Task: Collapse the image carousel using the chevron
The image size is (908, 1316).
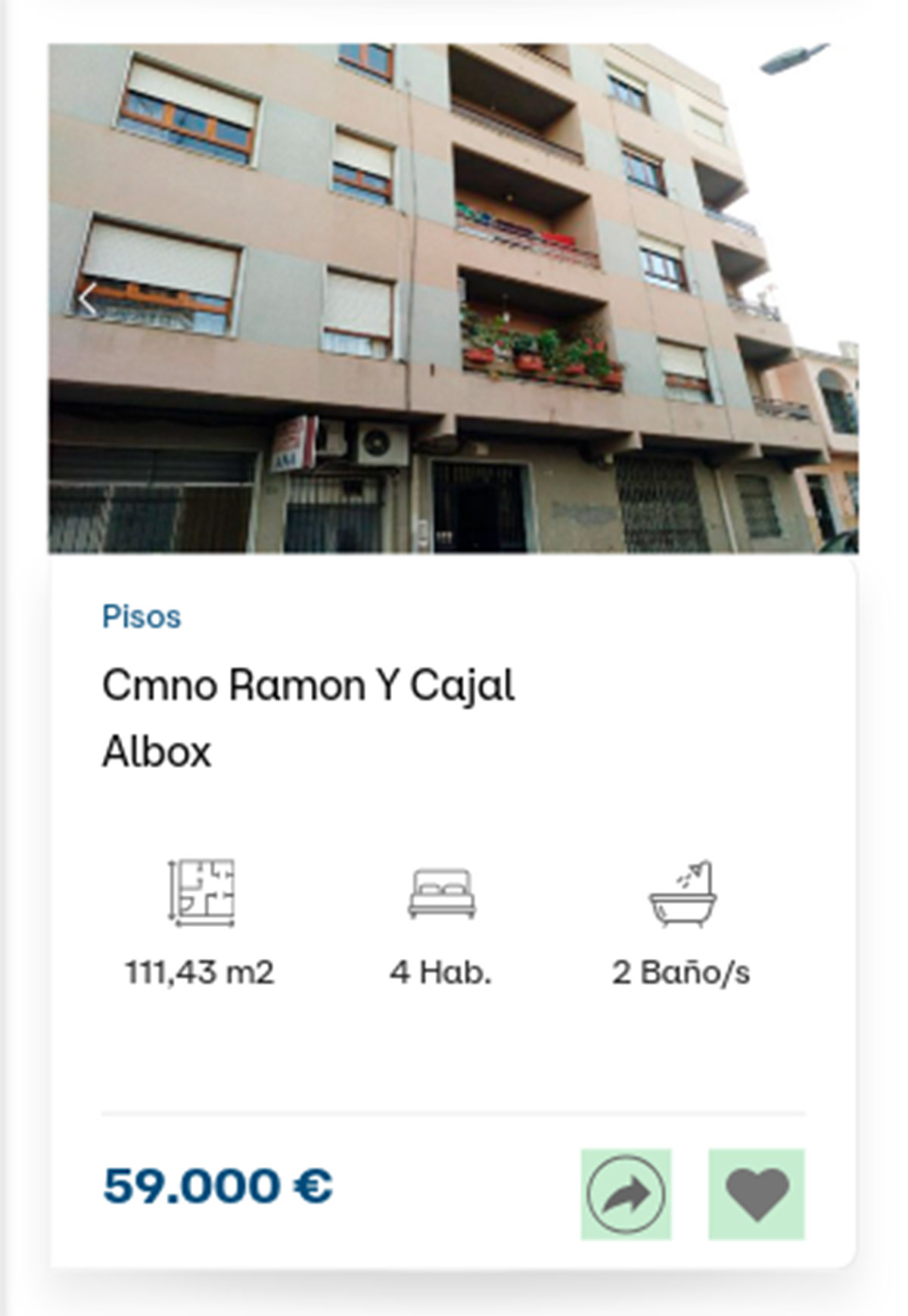Action: point(86,300)
